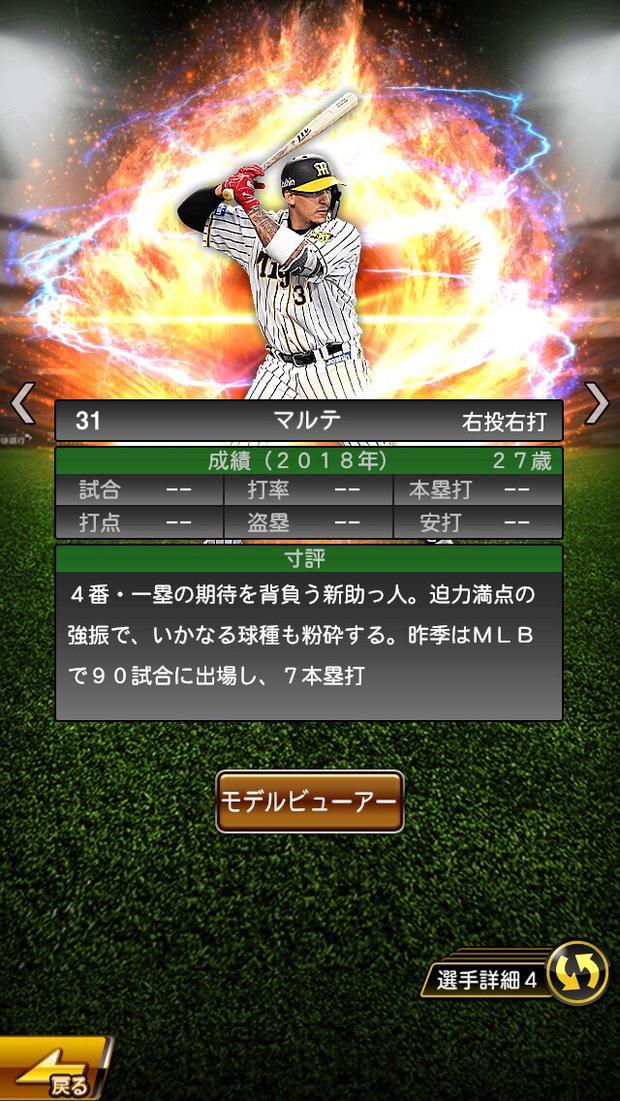Image resolution: width=620 pixels, height=1101 pixels.
Task: Go to the next player with right arrow
Action: click(x=597, y=404)
